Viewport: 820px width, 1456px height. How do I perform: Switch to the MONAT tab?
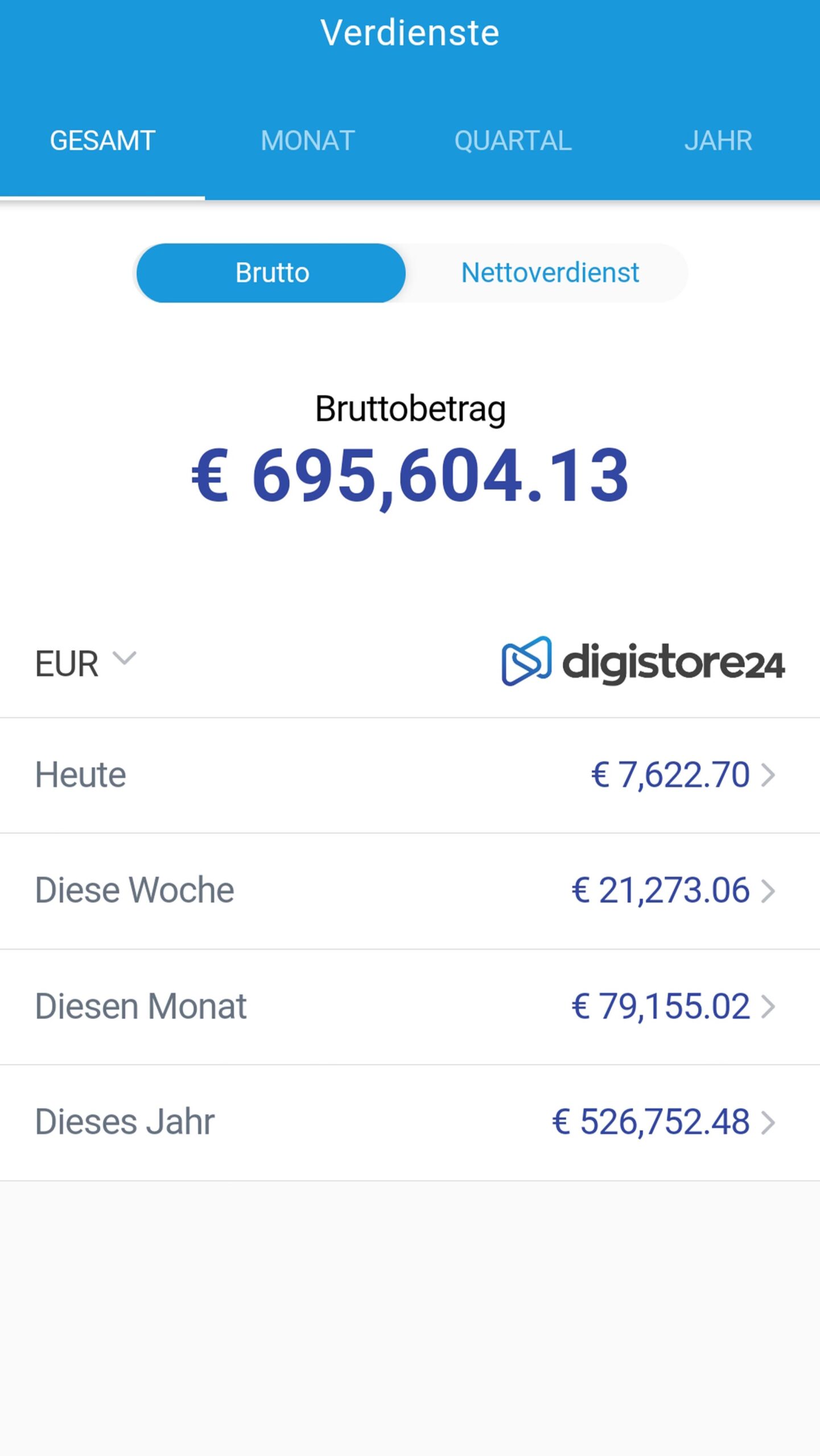(x=307, y=140)
